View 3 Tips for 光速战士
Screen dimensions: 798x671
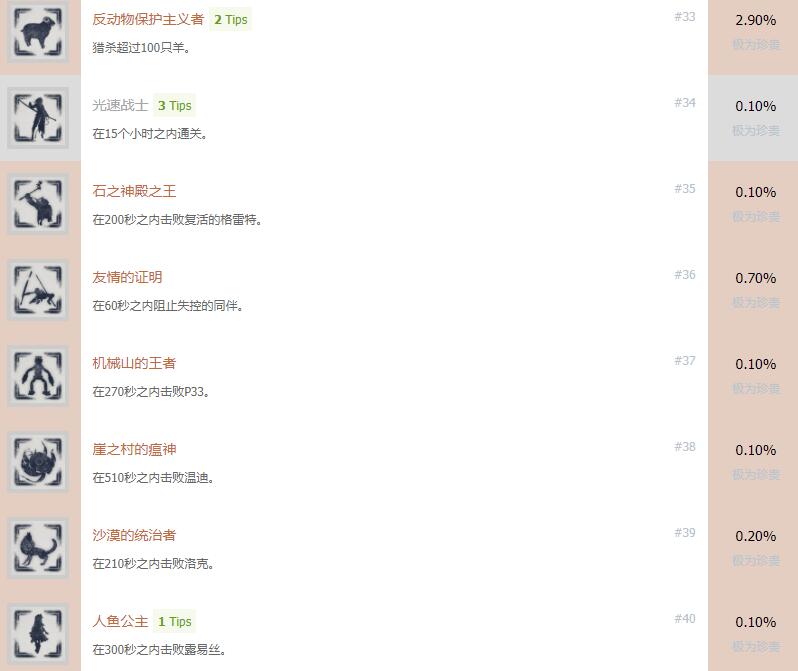point(175,106)
